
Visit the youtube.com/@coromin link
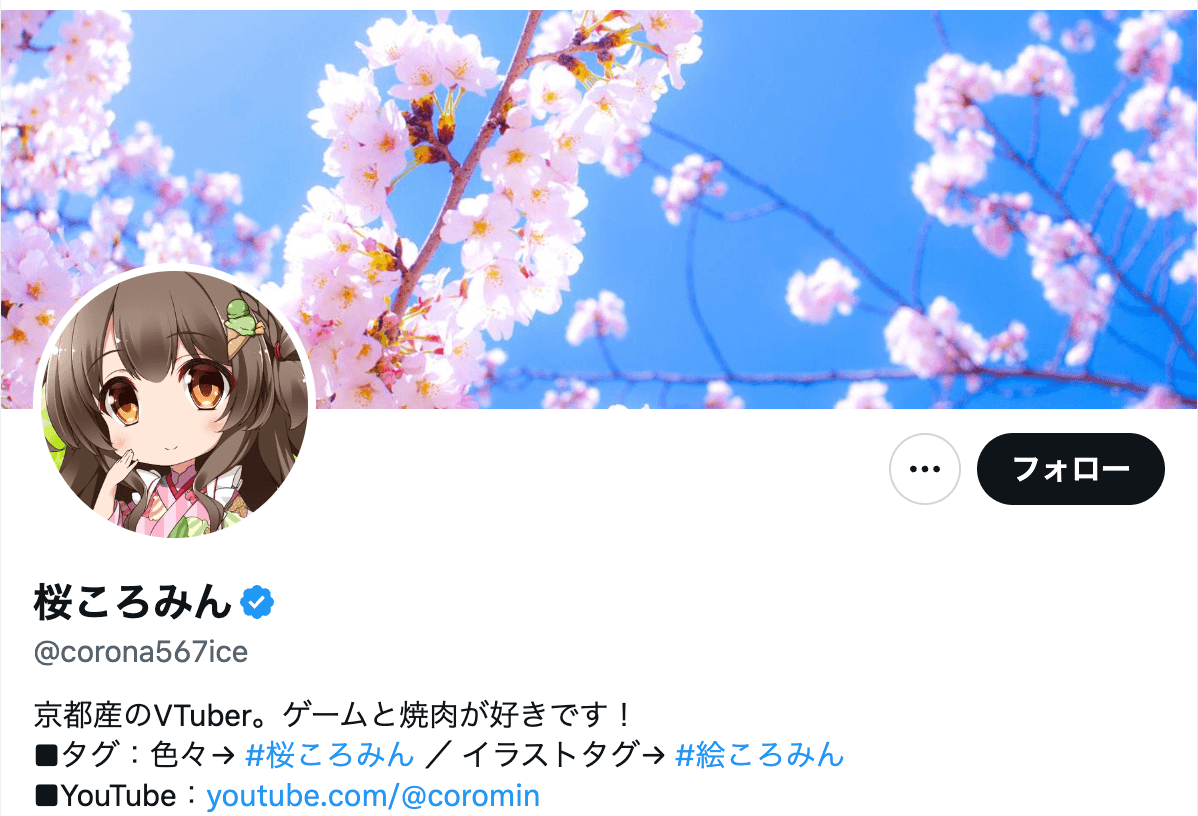pyautogui.click(x=373, y=796)
